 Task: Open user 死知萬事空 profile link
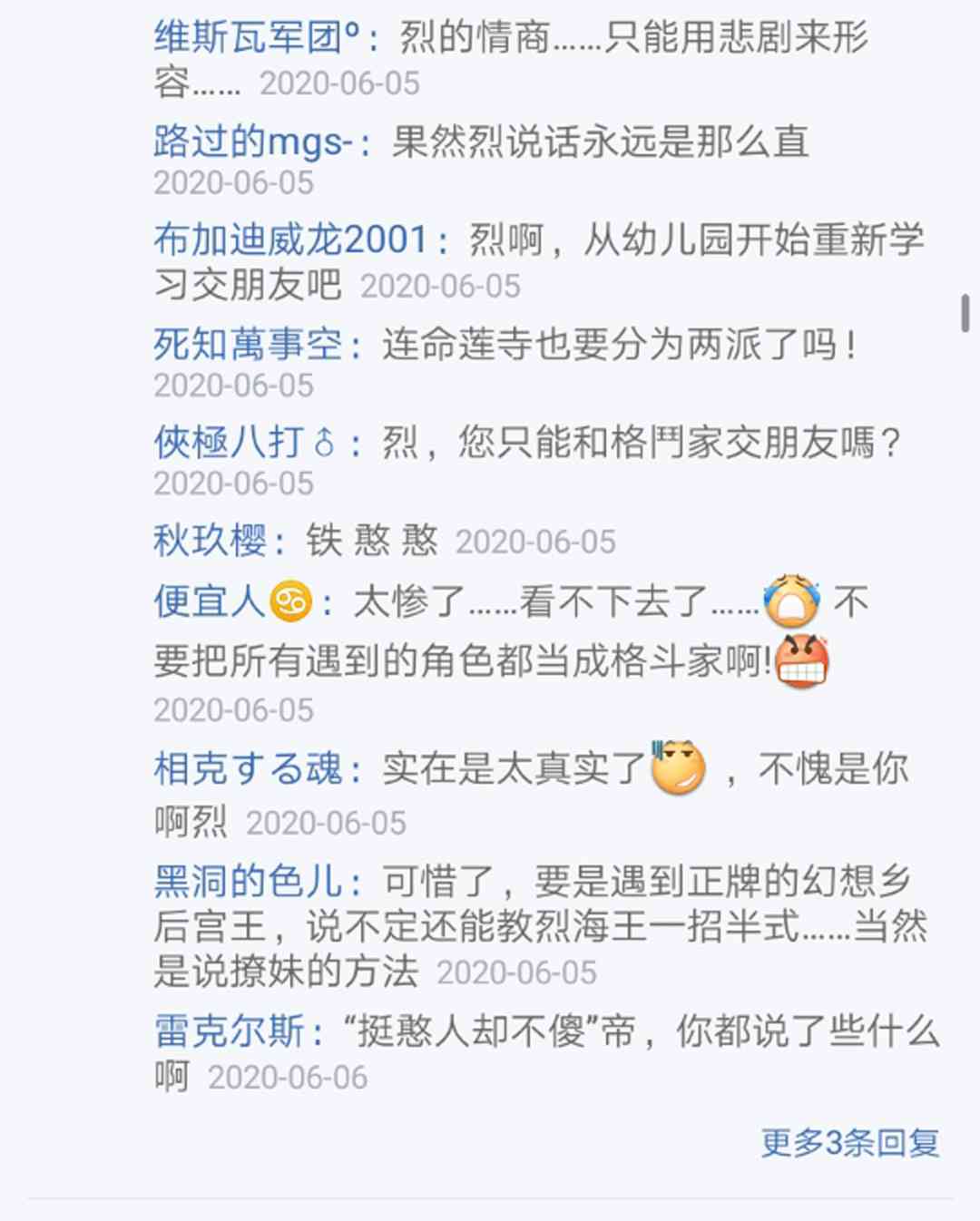pyautogui.click(x=248, y=345)
